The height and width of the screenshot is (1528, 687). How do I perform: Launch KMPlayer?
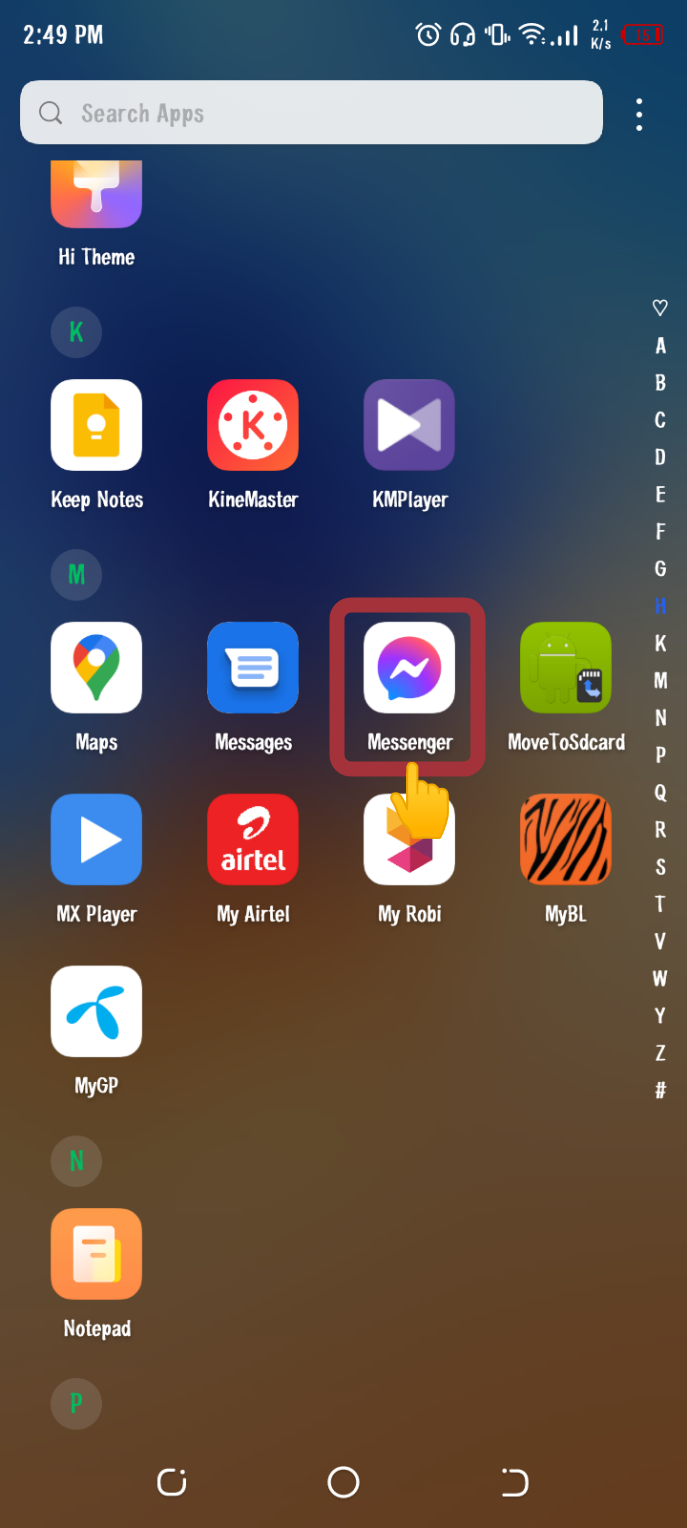click(409, 425)
